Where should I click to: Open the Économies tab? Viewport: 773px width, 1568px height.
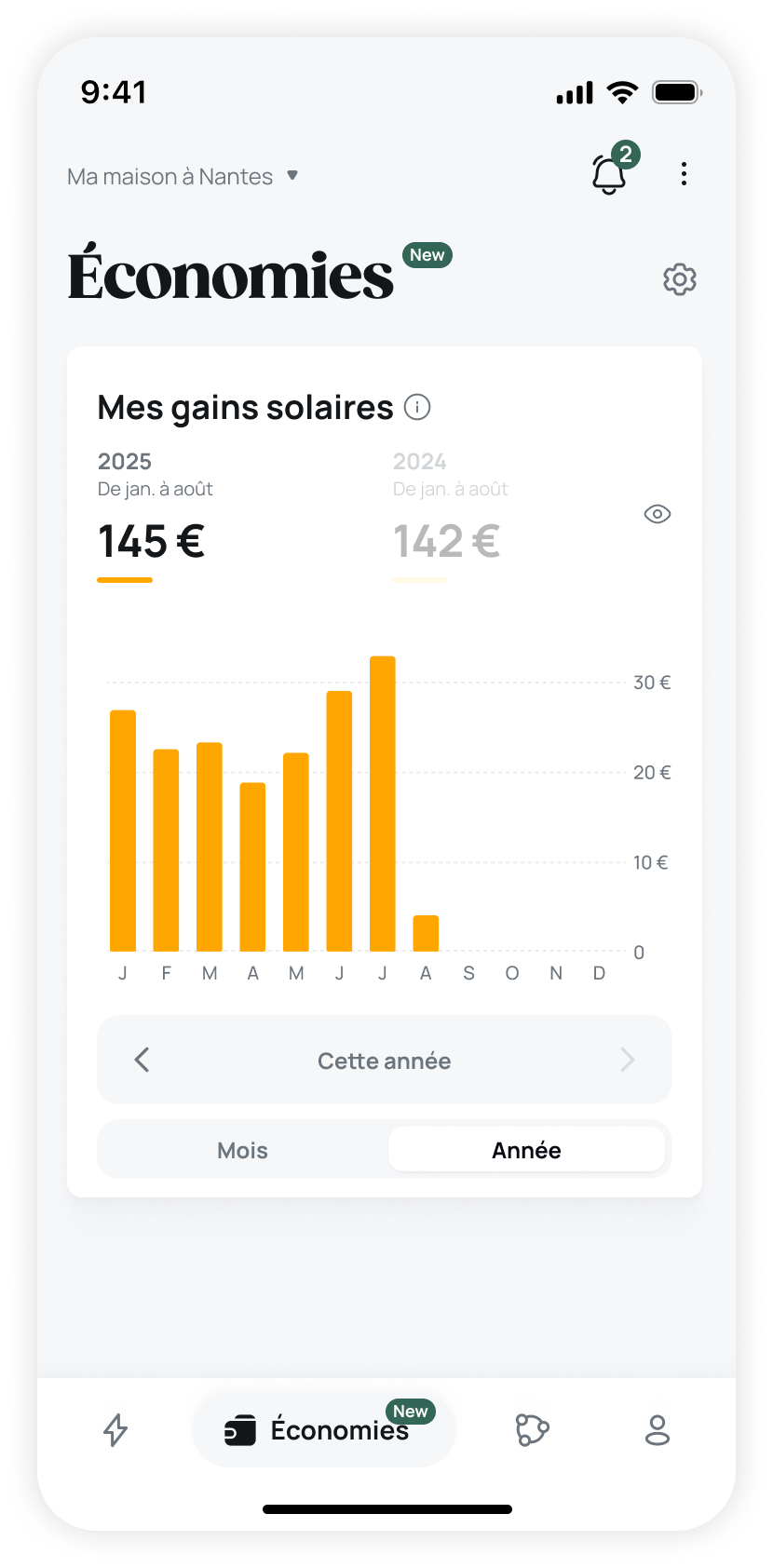click(x=323, y=1429)
